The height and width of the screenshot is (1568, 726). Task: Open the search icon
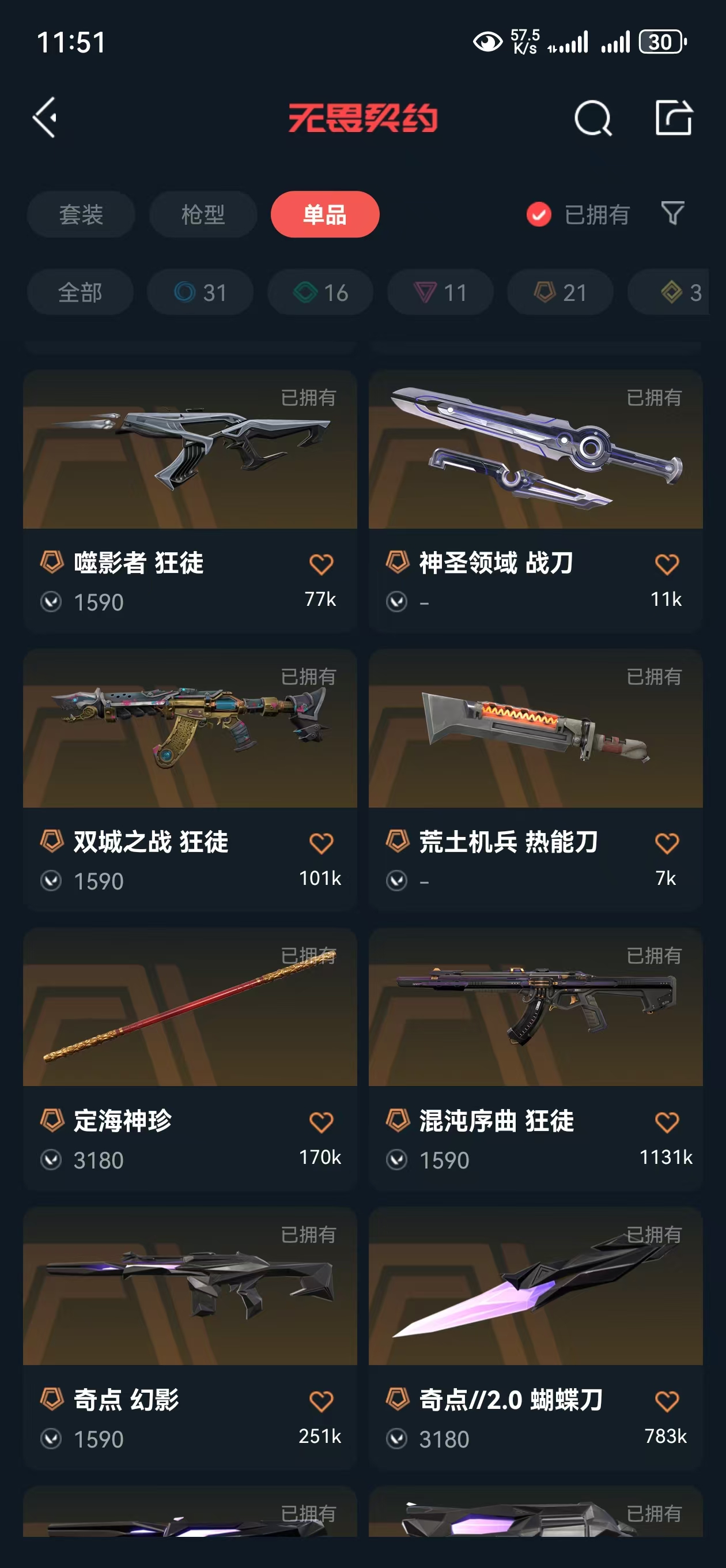(593, 118)
